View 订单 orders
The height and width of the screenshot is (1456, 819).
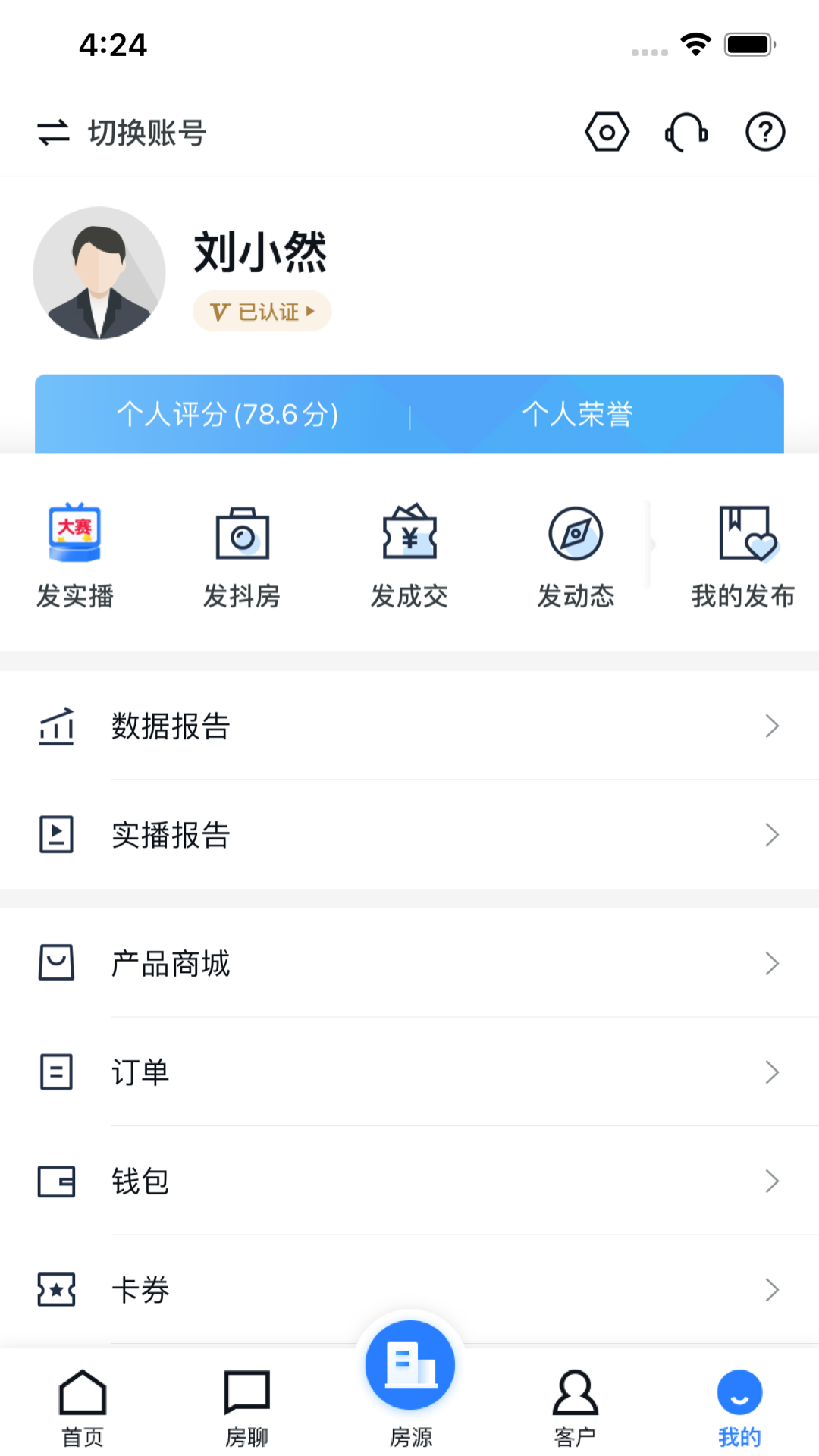pos(409,1072)
